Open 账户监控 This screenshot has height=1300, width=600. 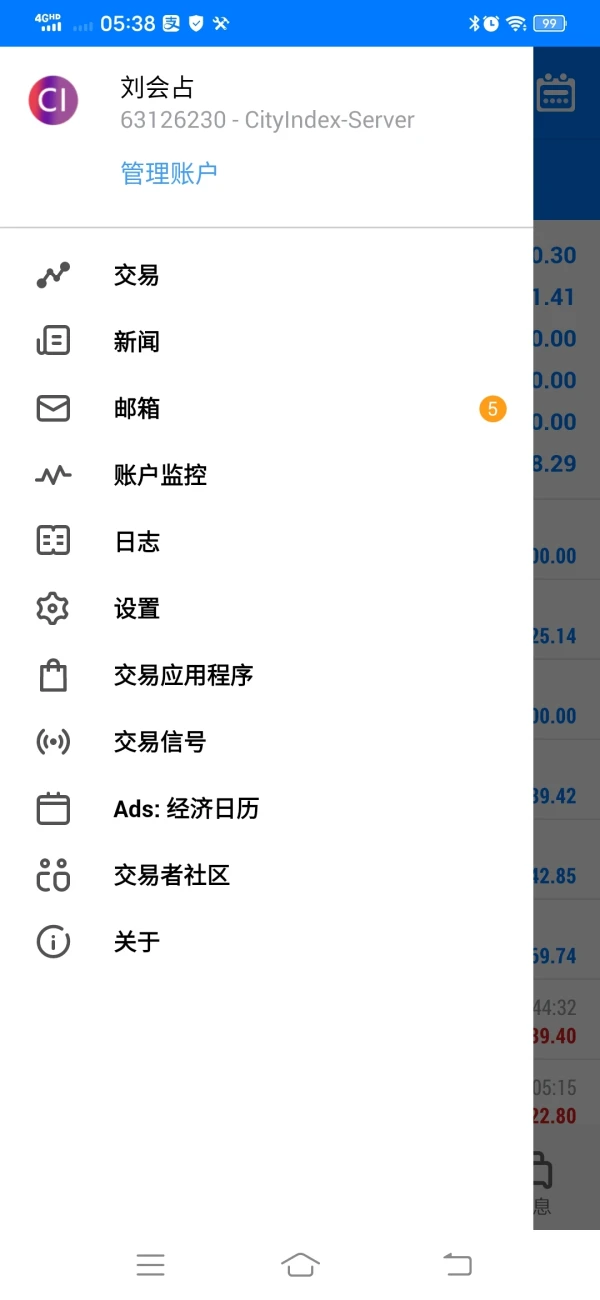click(160, 475)
